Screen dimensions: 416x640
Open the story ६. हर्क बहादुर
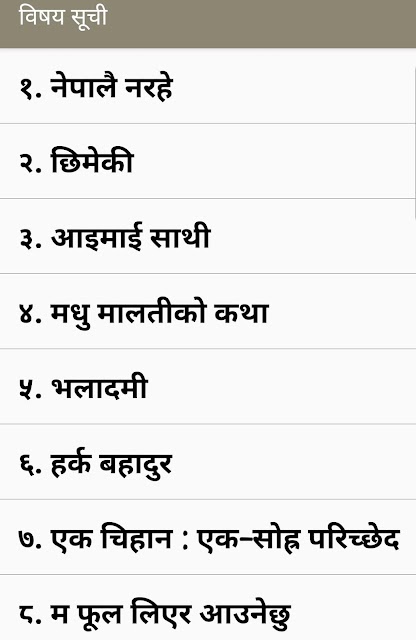click(x=208, y=462)
